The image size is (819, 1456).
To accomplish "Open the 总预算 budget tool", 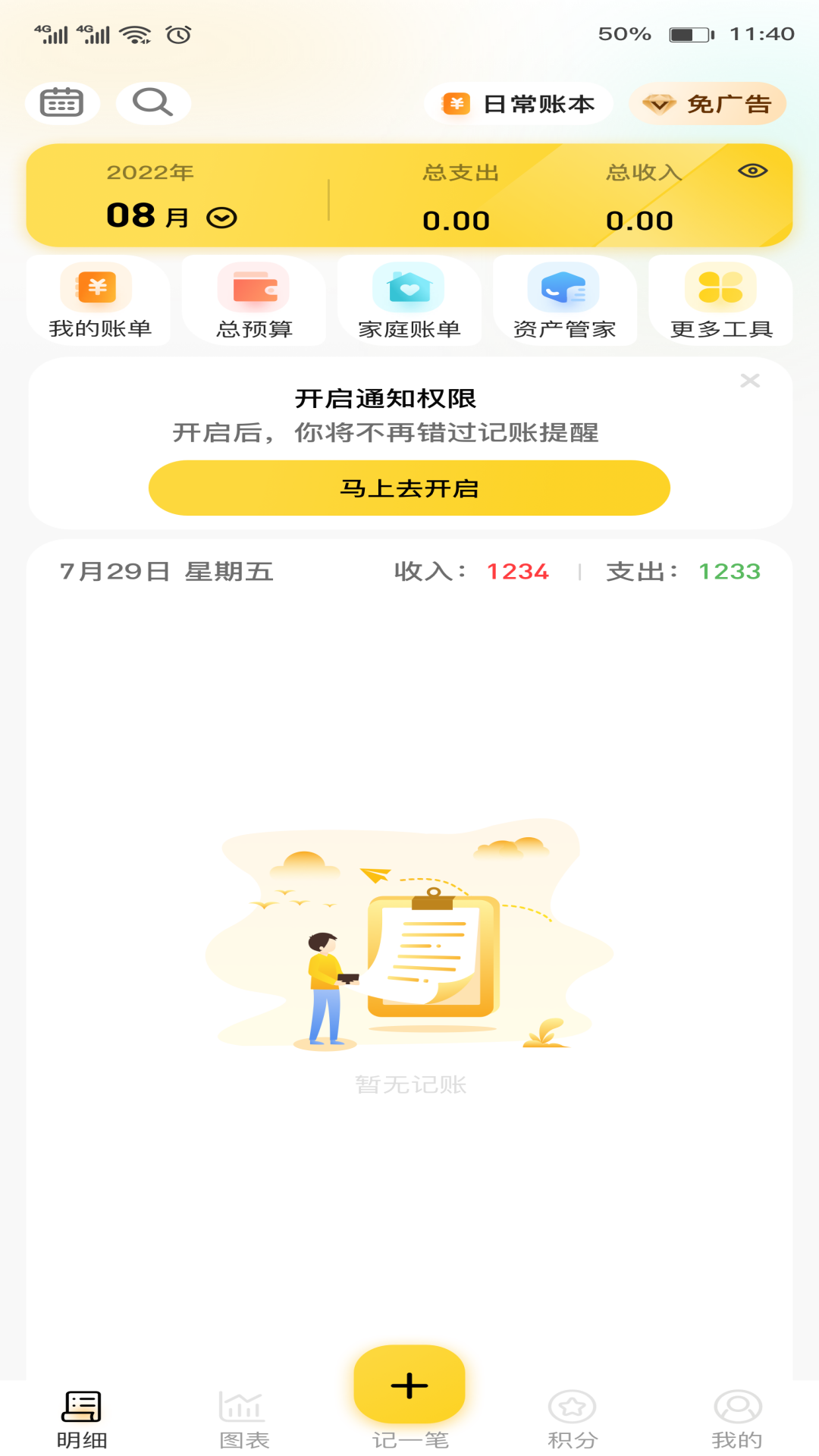I will click(255, 300).
